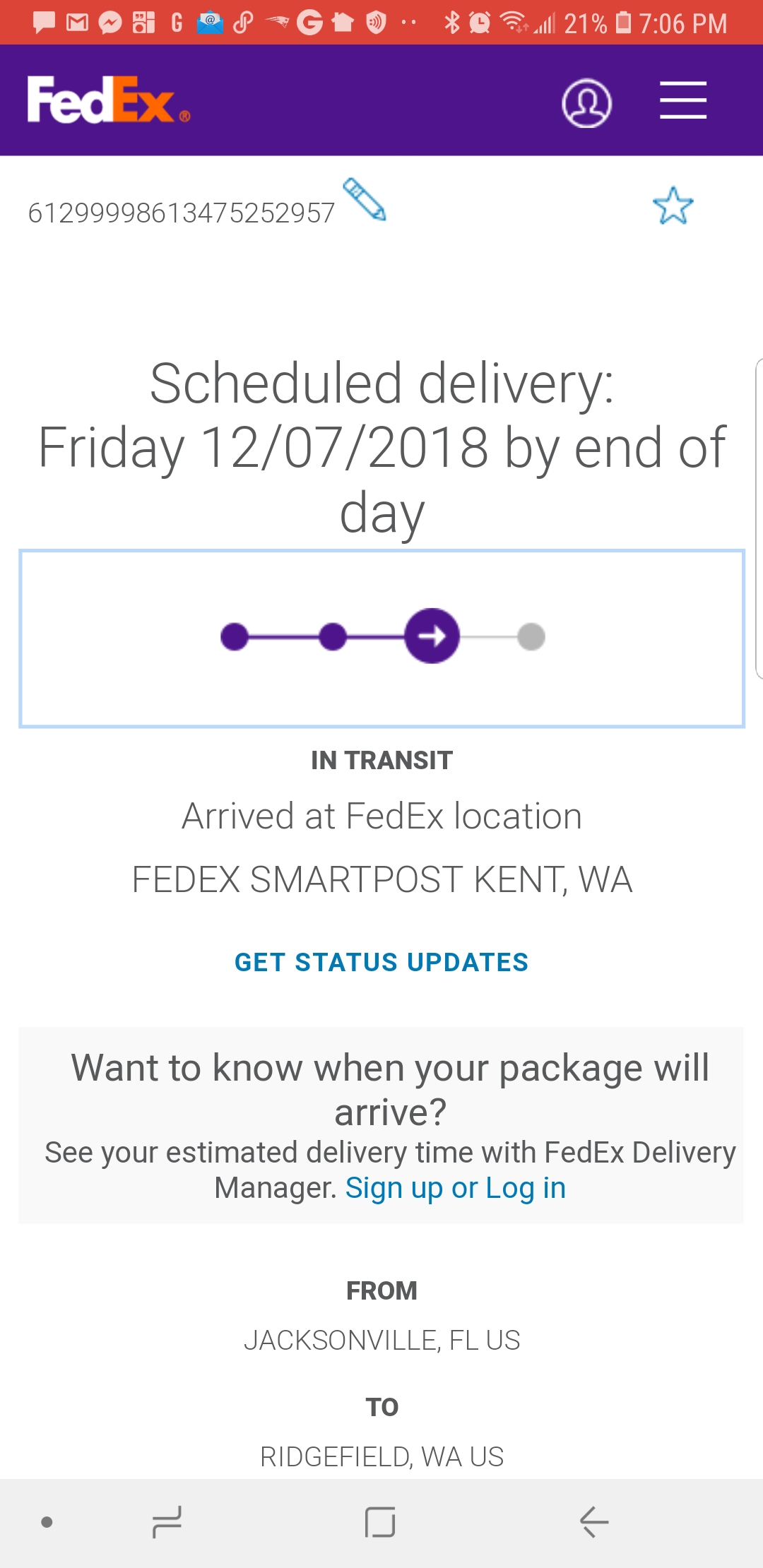The width and height of the screenshot is (763, 1568).
Task: Open Sign up or Log in link
Action: (455, 1188)
